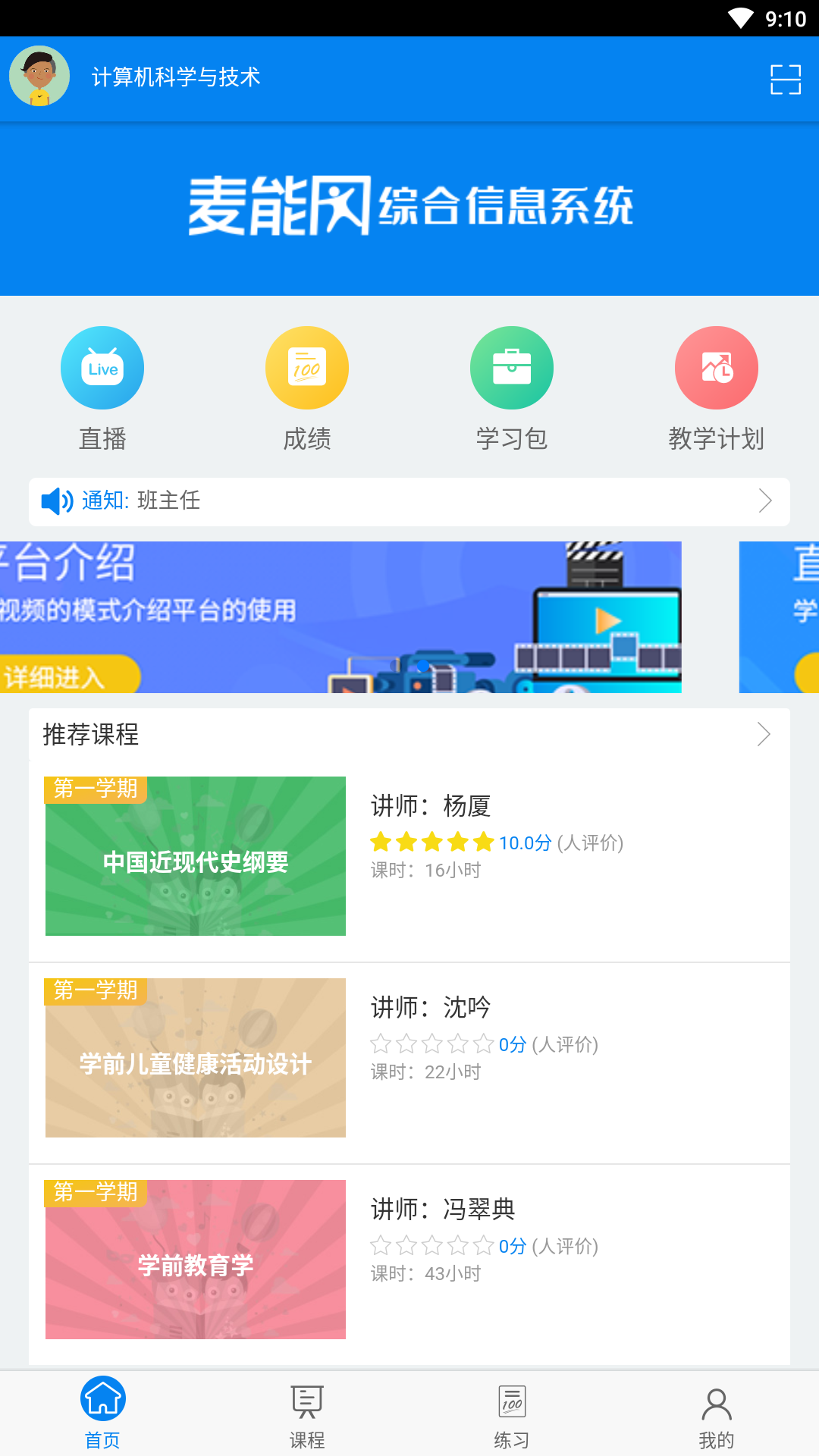This screenshot has height=1456, width=819.
Task: View the partially visible right banner
Action: (779, 617)
